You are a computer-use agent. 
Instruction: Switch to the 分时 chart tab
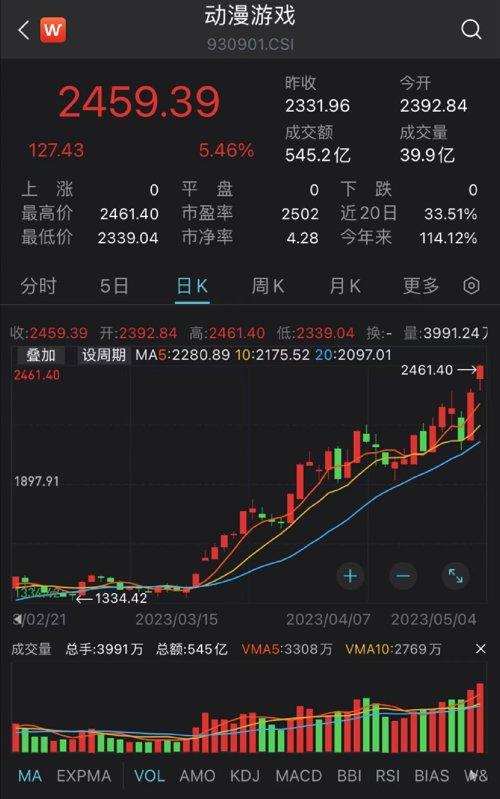pyautogui.click(x=38, y=286)
